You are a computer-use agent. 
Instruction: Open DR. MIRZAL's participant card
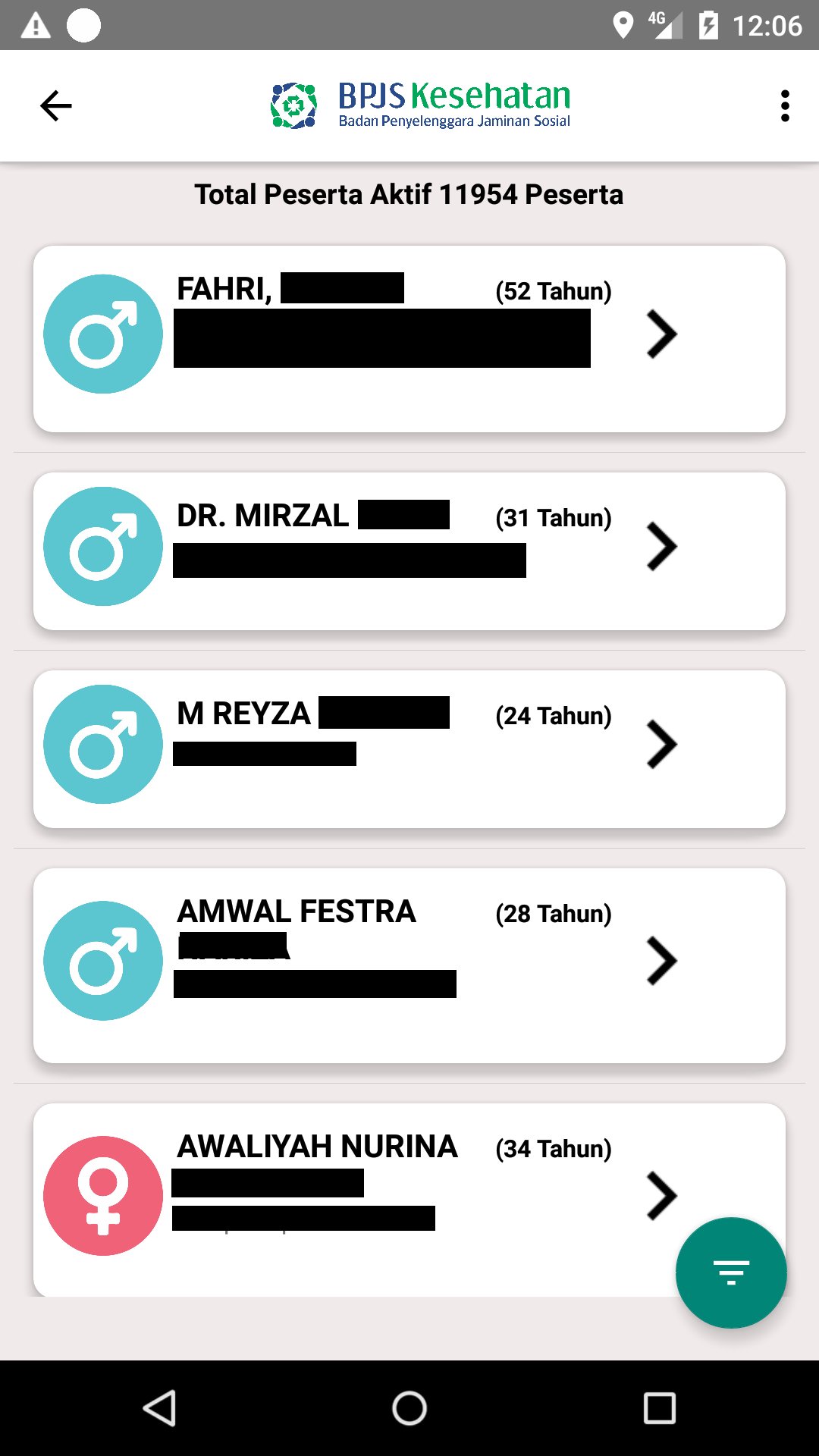click(x=409, y=551)
